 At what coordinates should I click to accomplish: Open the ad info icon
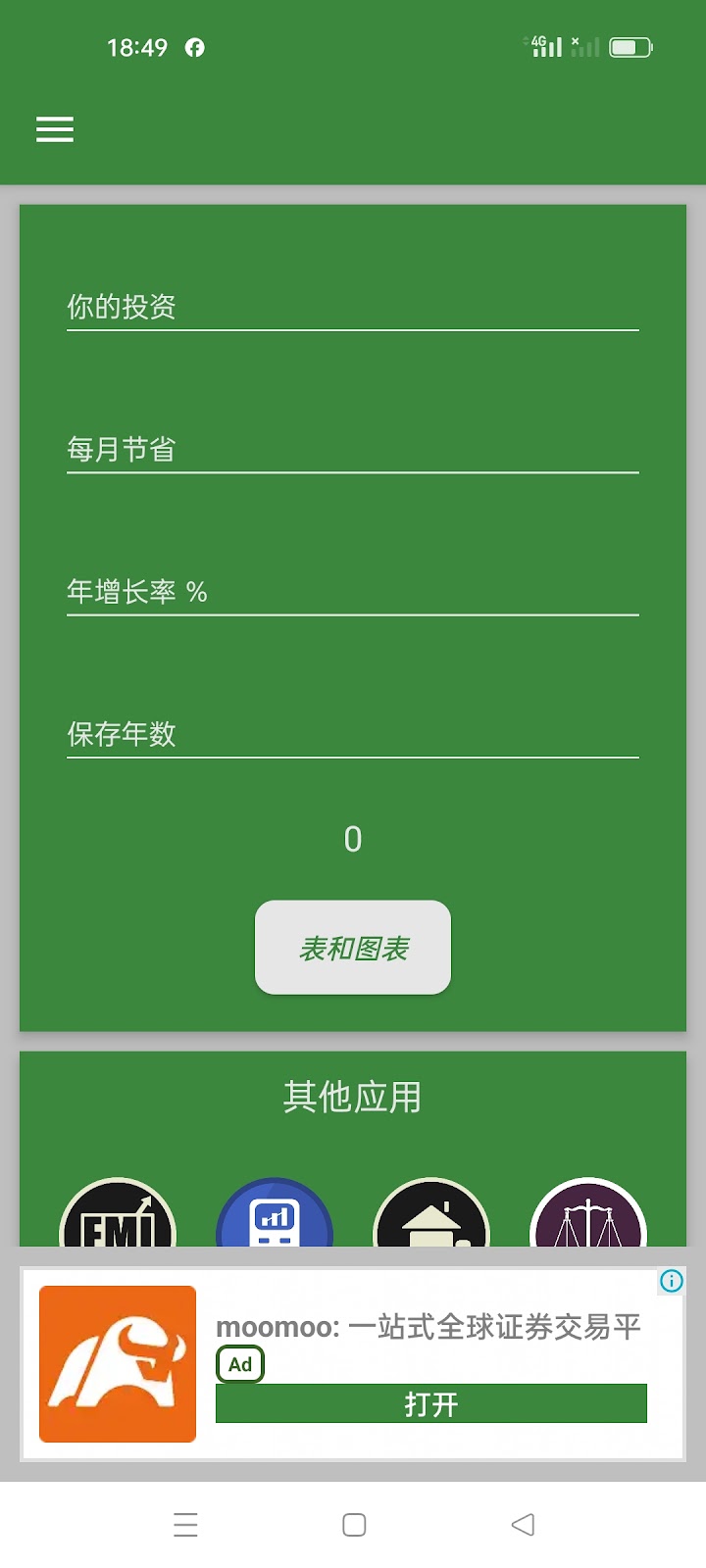(672, 1281)
